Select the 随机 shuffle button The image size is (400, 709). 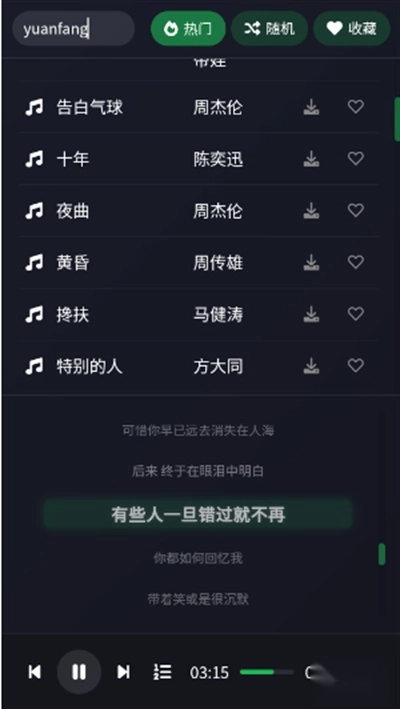click(269, 28)
